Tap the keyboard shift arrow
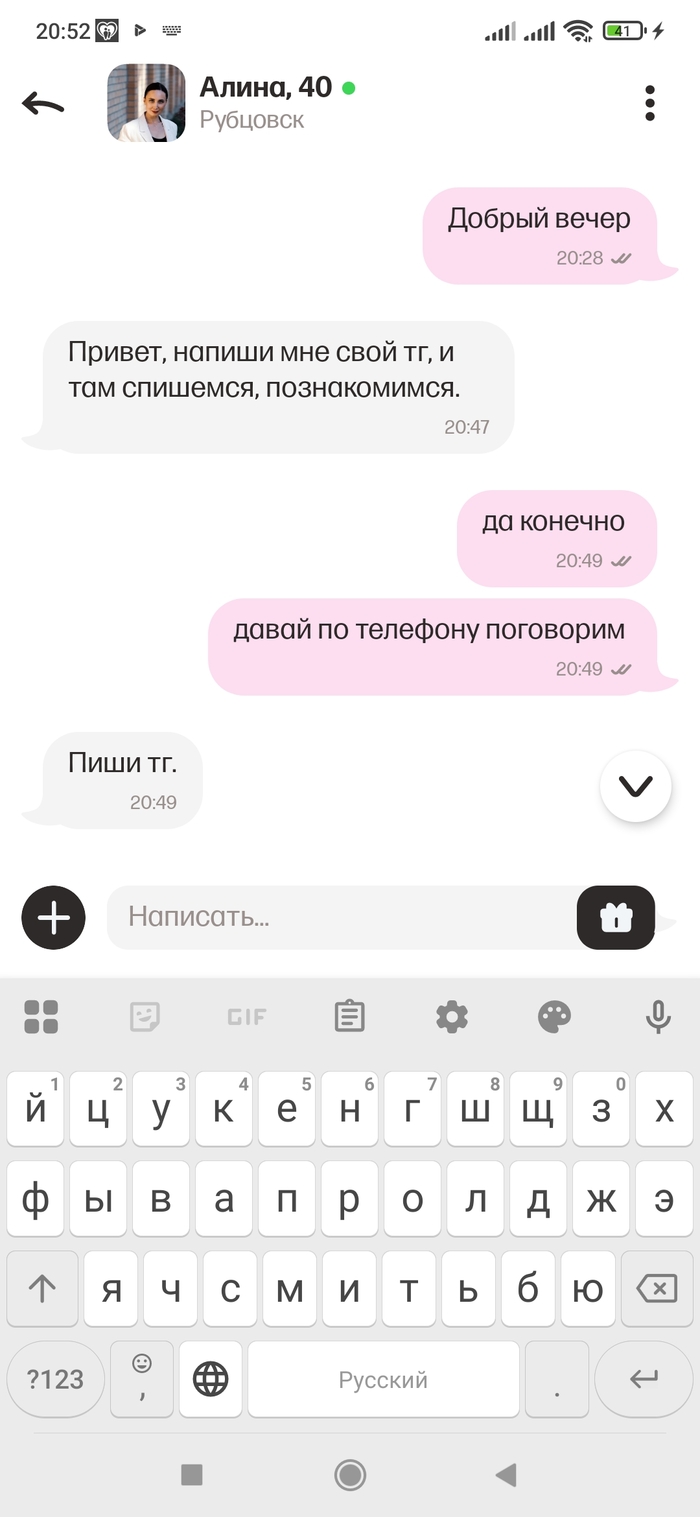Viewport: 700px width, 1517px height. tap(42, 1290)
